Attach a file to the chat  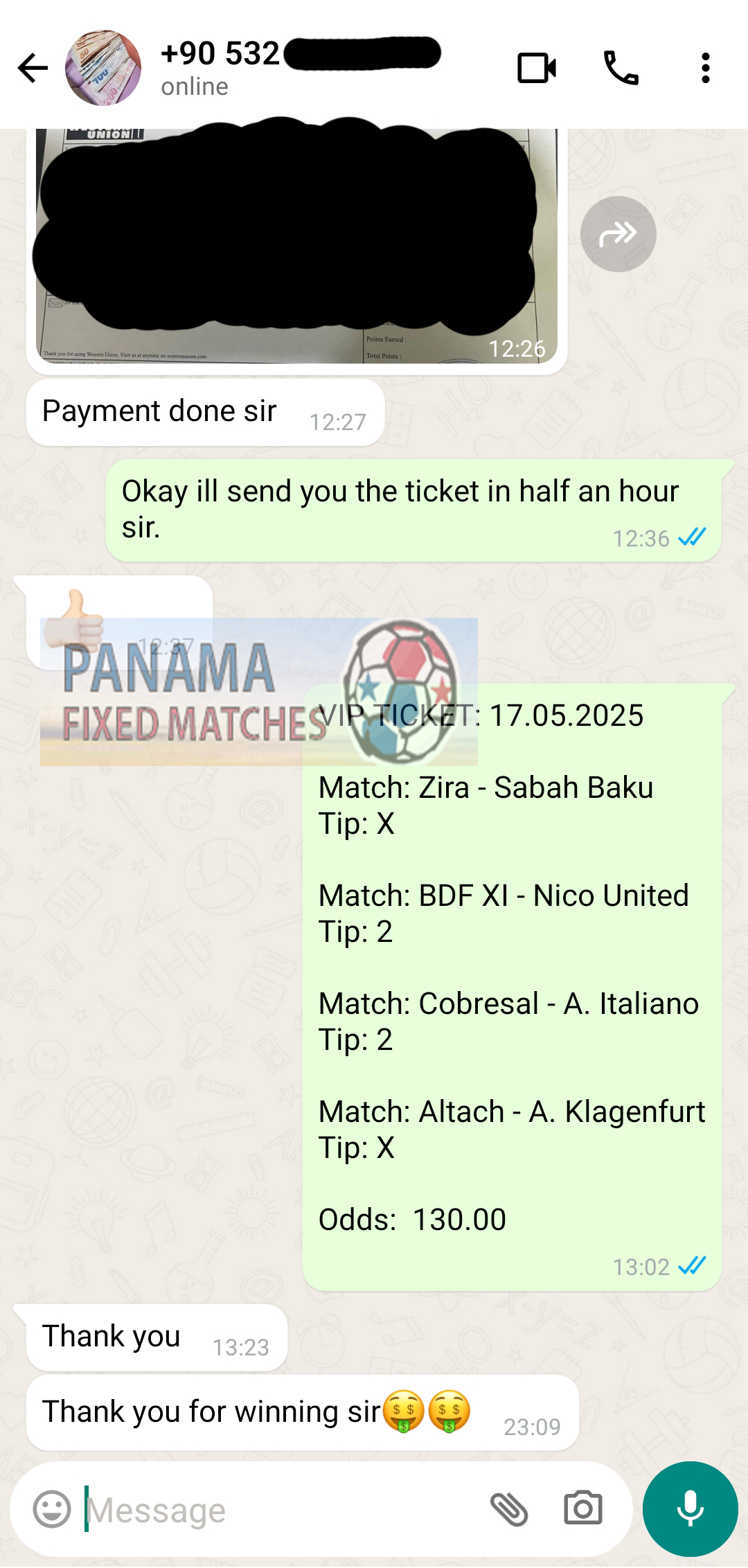click(x=509, y=1509)
